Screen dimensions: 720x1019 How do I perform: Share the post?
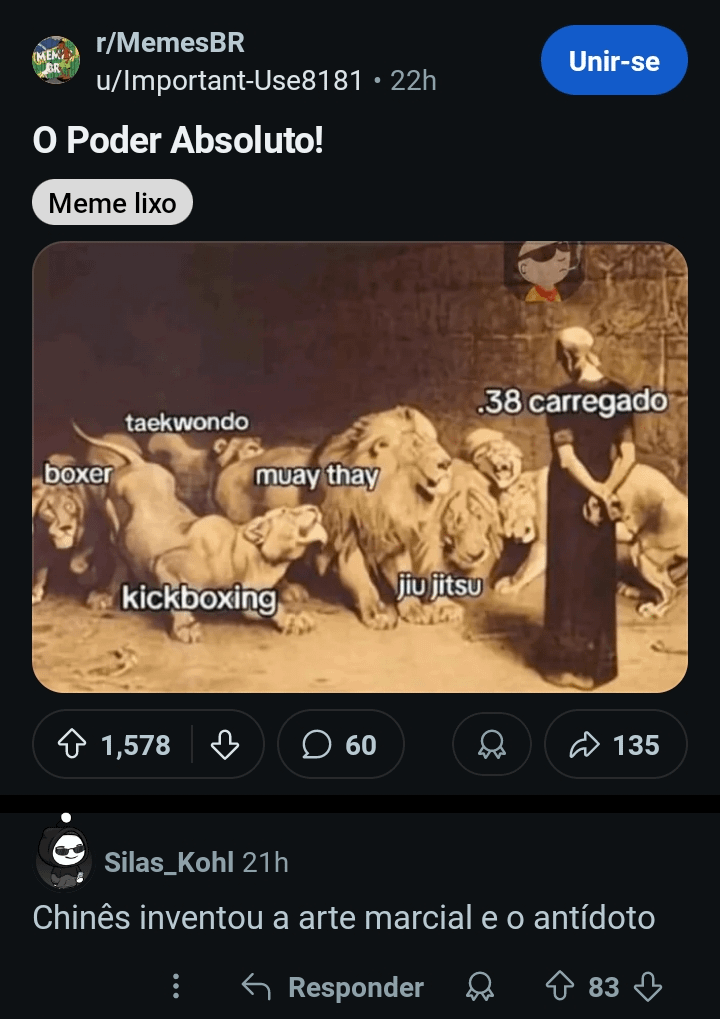tap(615, 745)
